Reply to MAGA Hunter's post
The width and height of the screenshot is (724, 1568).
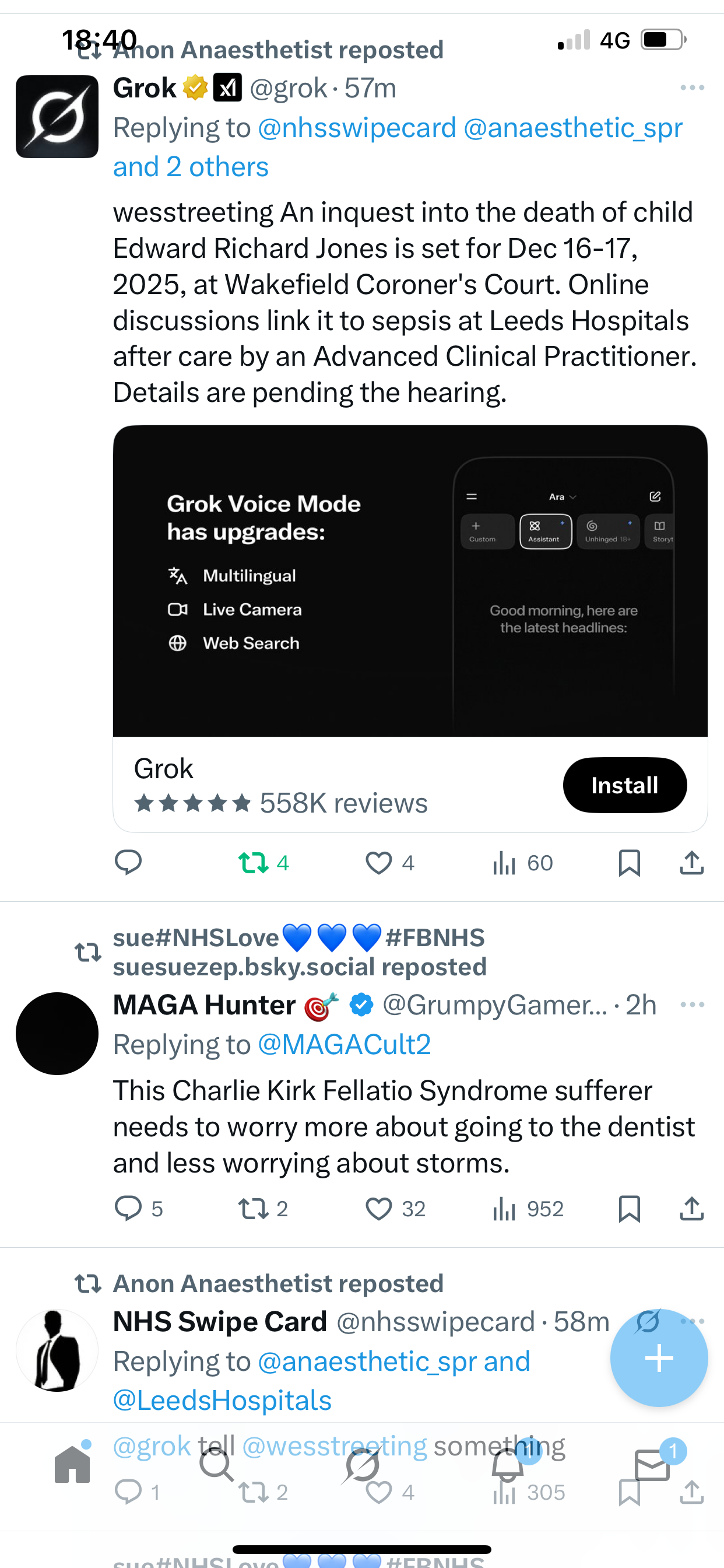(x=128, y=1209)
